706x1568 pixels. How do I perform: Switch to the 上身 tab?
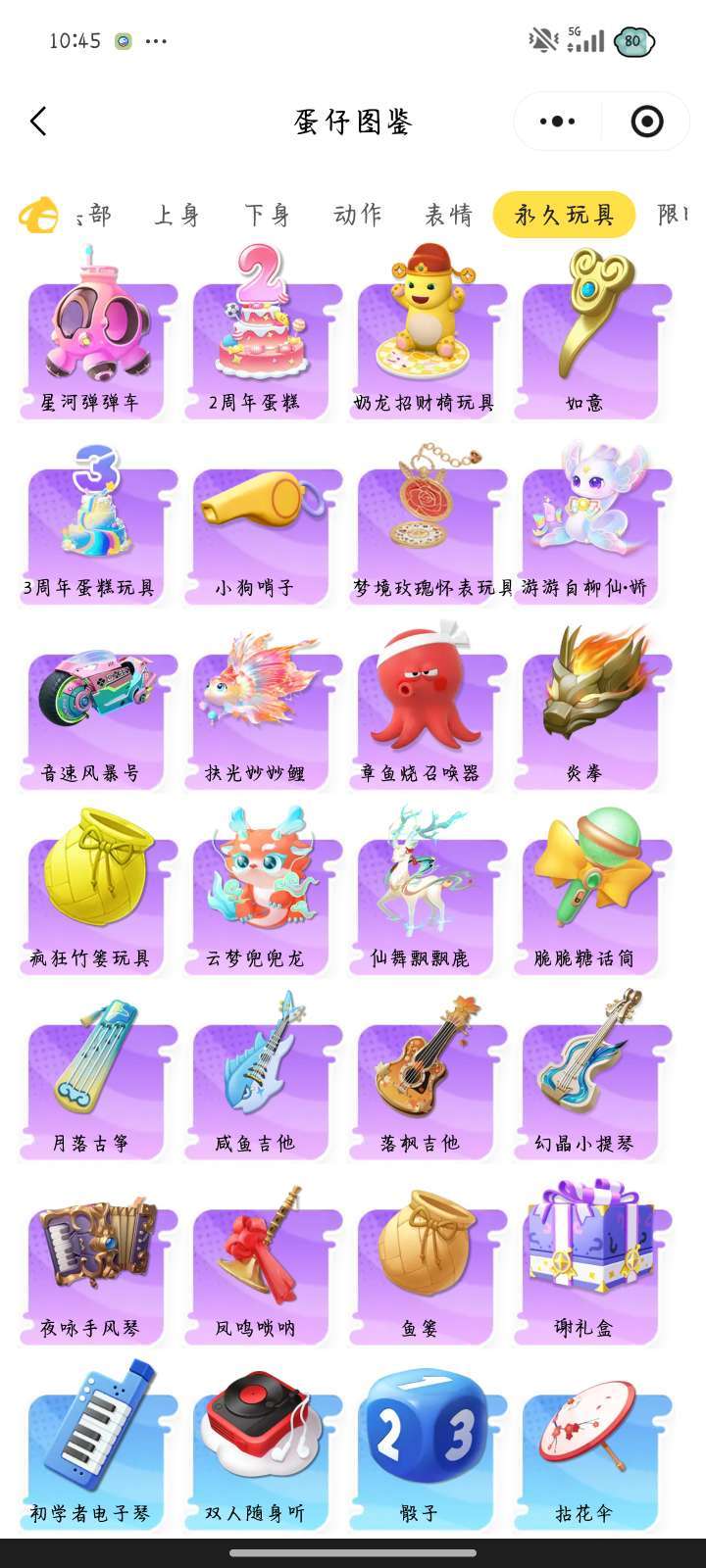point(176,215)
